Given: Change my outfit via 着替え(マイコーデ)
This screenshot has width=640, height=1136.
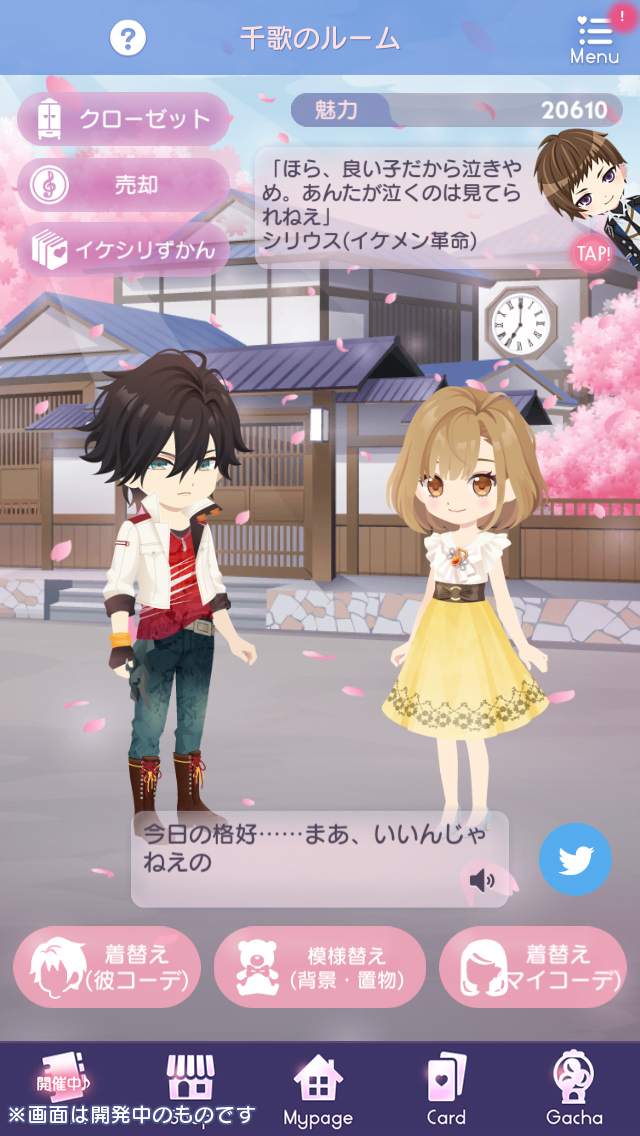Looking at the screenshot, I should click(x=532, y=967).
